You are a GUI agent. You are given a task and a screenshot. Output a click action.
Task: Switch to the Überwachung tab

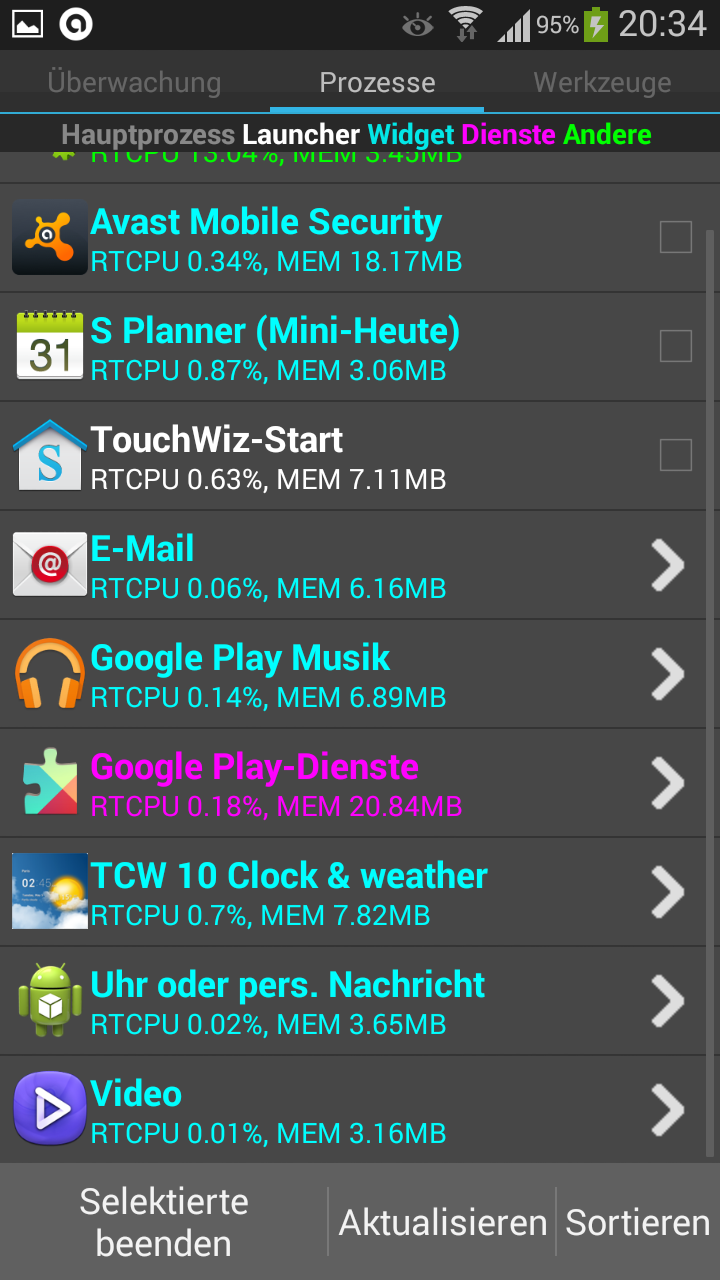click(x=134, y=82)
